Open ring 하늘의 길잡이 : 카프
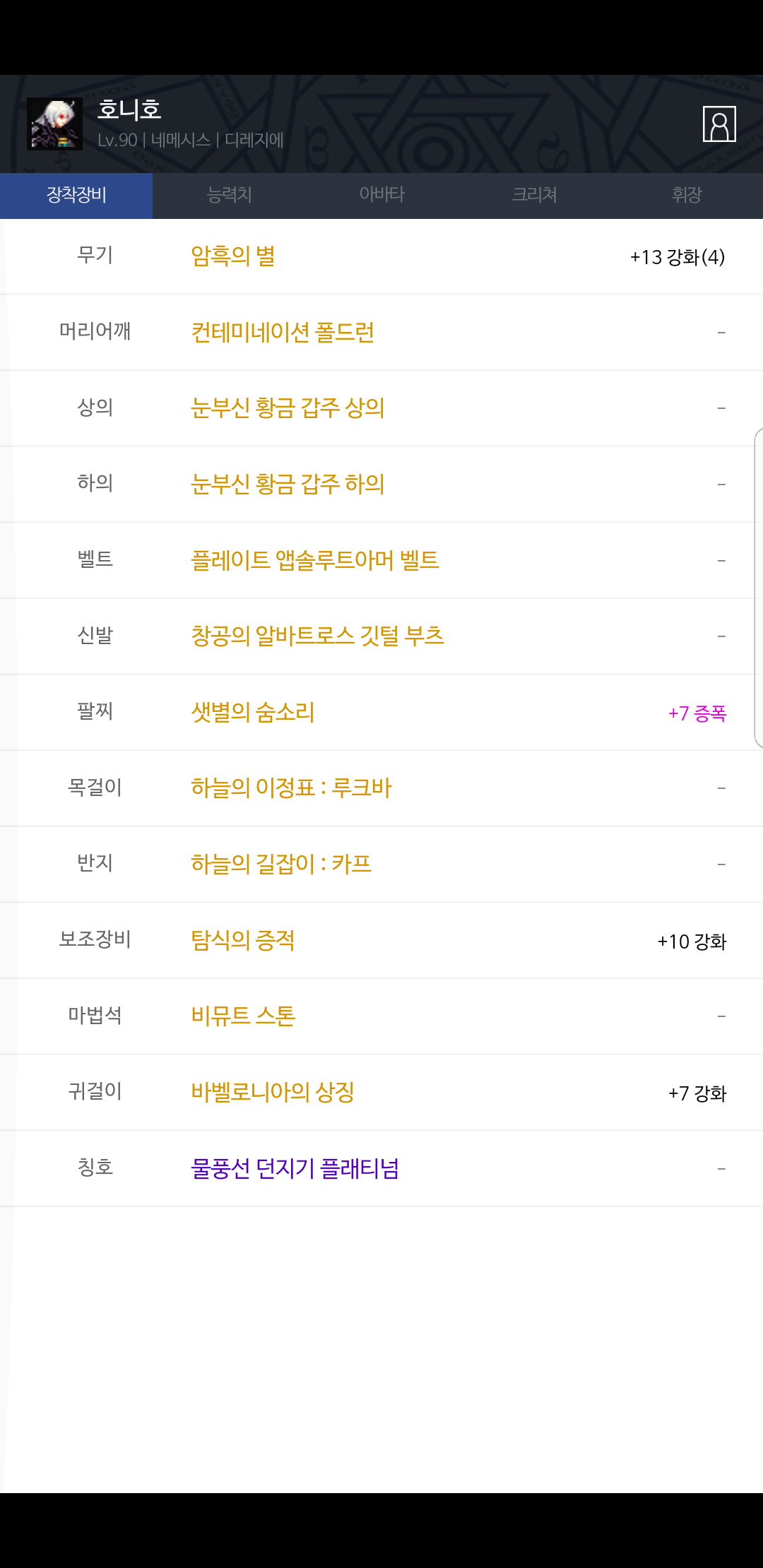The width and height of the screenshot is (763, 1568). click(x=281, y=864)
